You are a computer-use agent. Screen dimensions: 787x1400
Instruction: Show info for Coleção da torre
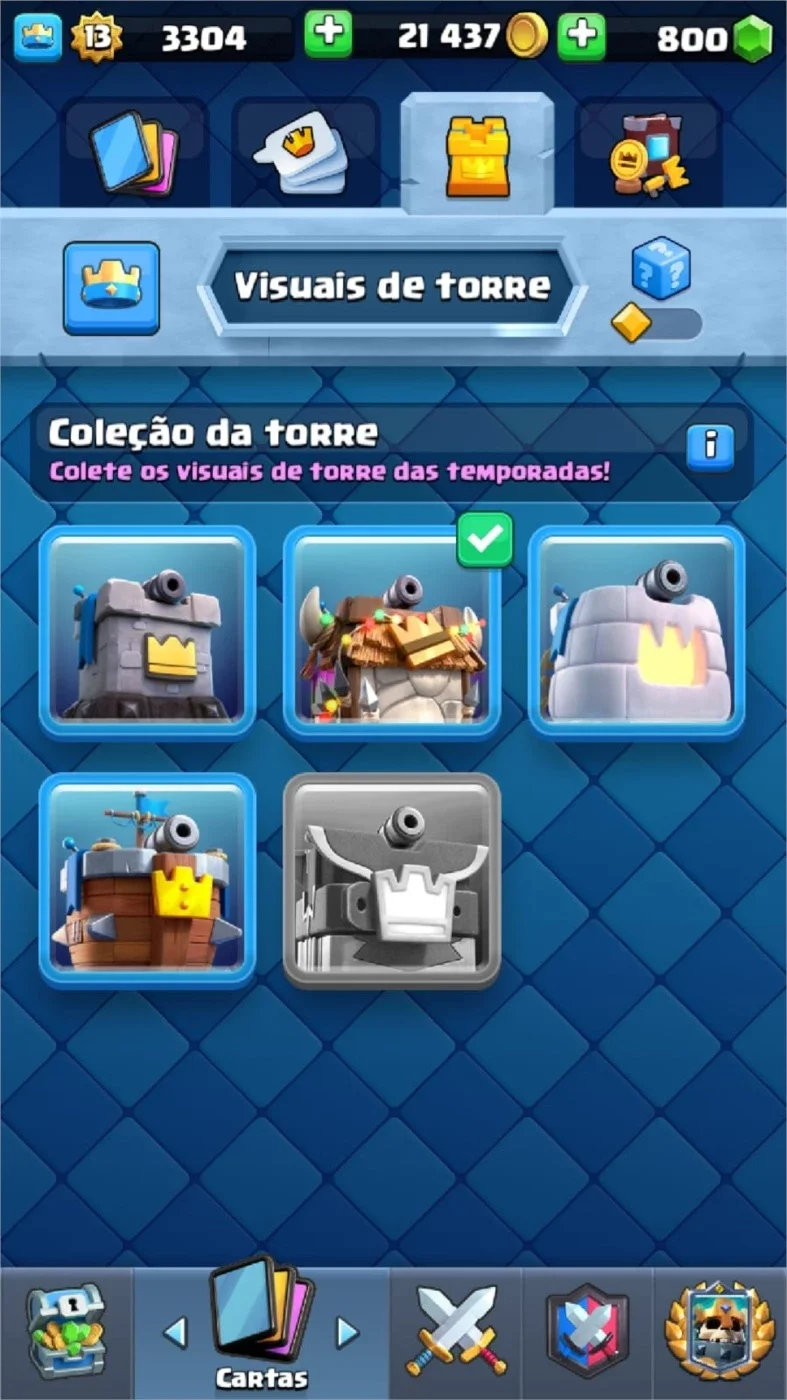[x=711, y=446]
